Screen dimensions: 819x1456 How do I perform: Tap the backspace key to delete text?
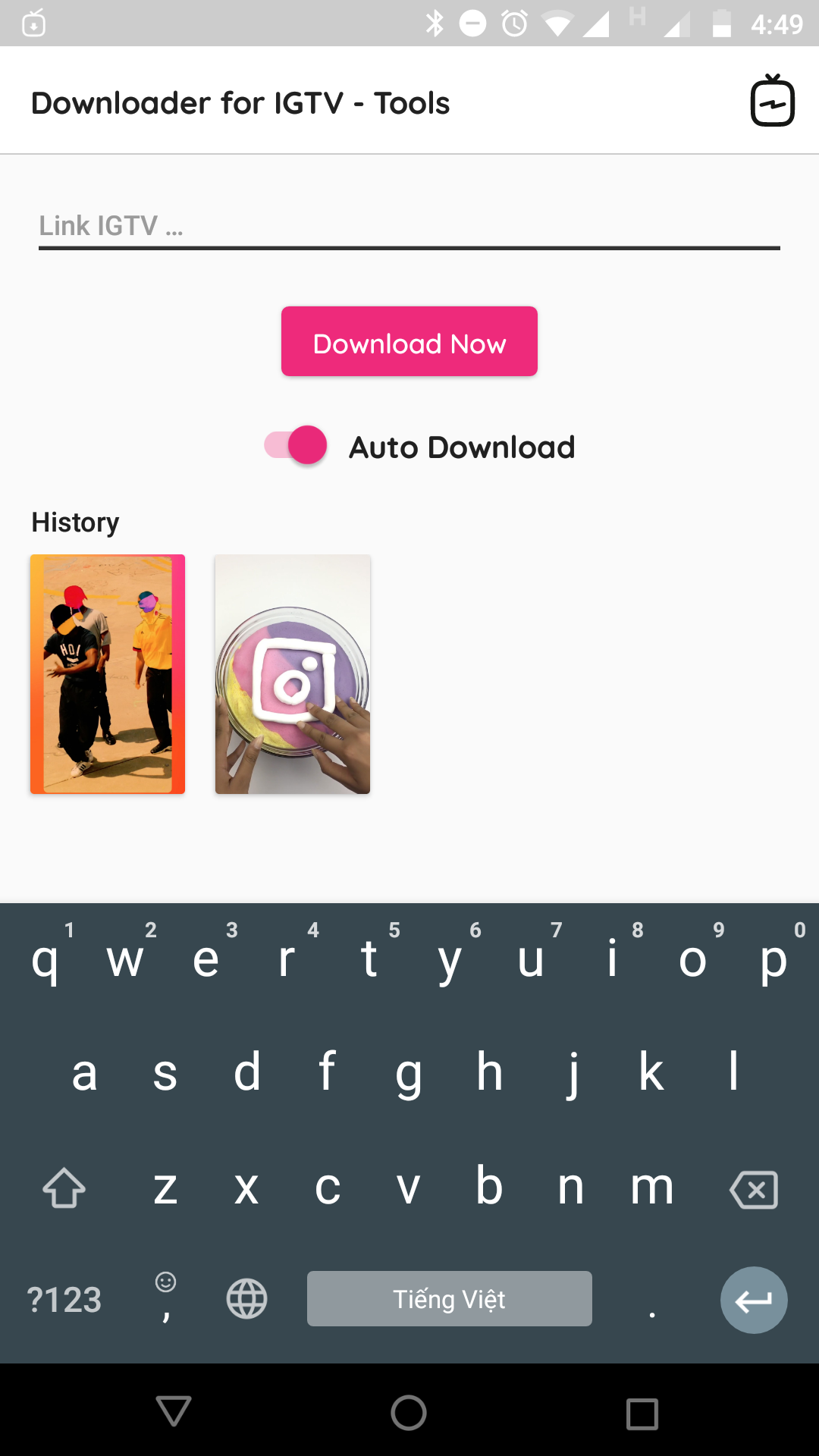pos(754,1188)
